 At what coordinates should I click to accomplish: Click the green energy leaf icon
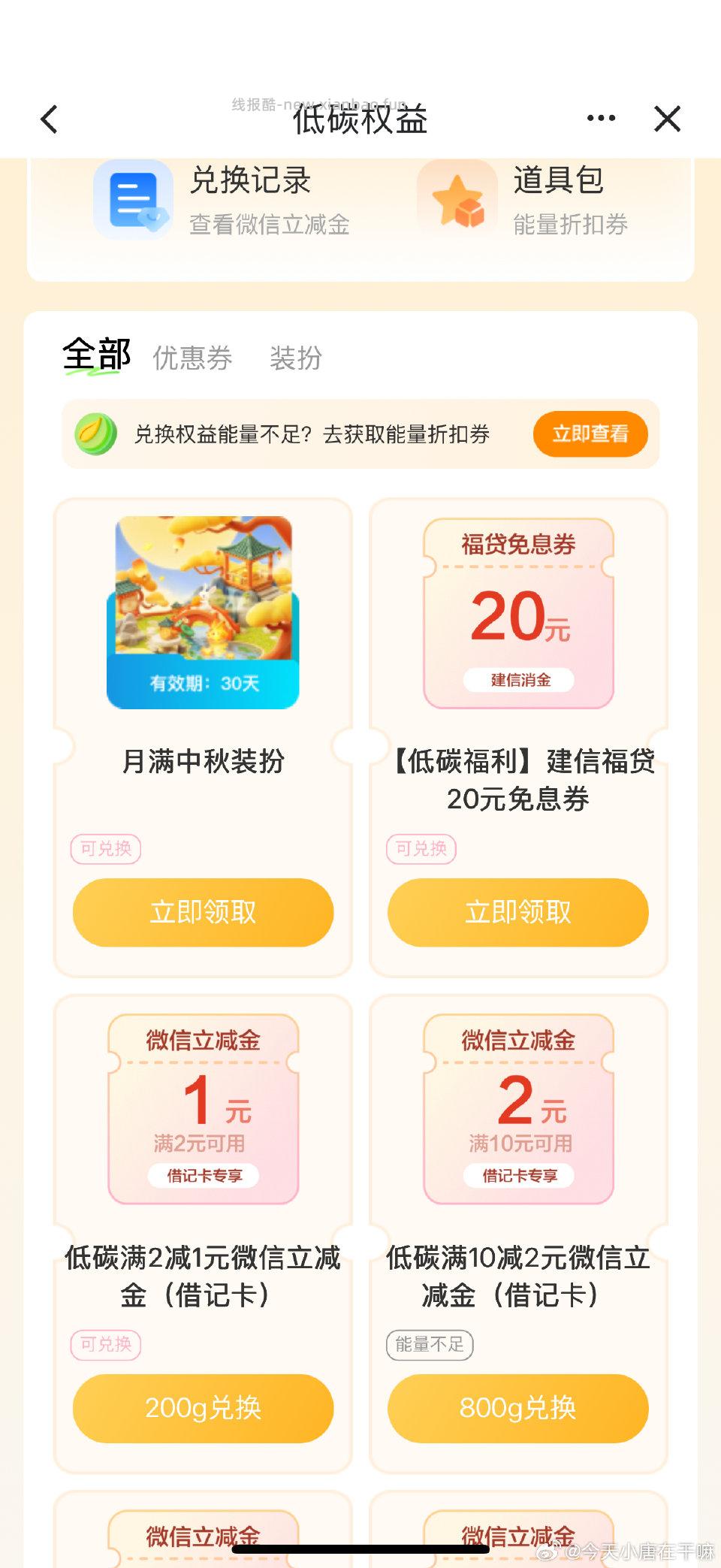pos(95,434)
